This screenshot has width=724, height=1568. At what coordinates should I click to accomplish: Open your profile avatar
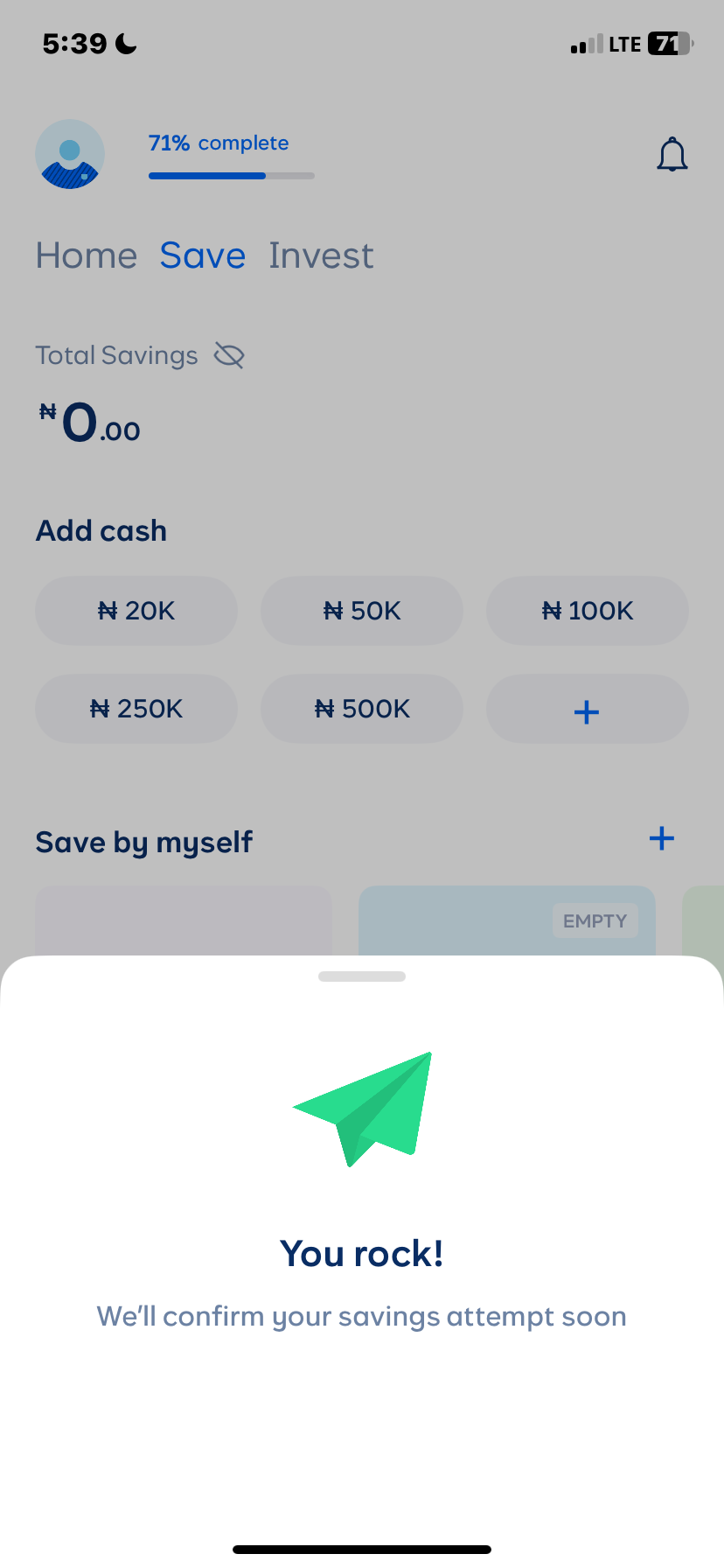70,153
